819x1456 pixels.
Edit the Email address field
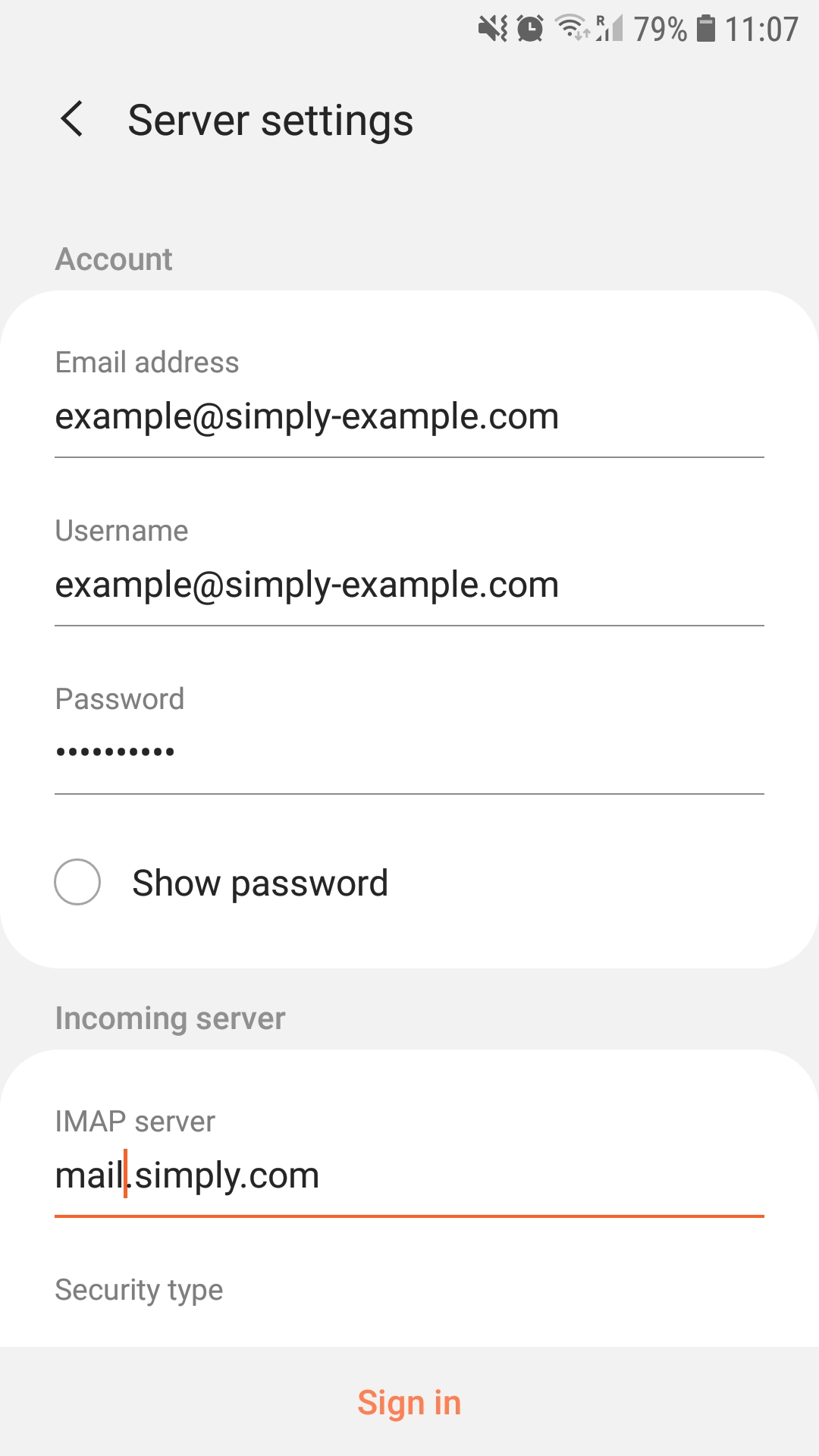point(408,417)
